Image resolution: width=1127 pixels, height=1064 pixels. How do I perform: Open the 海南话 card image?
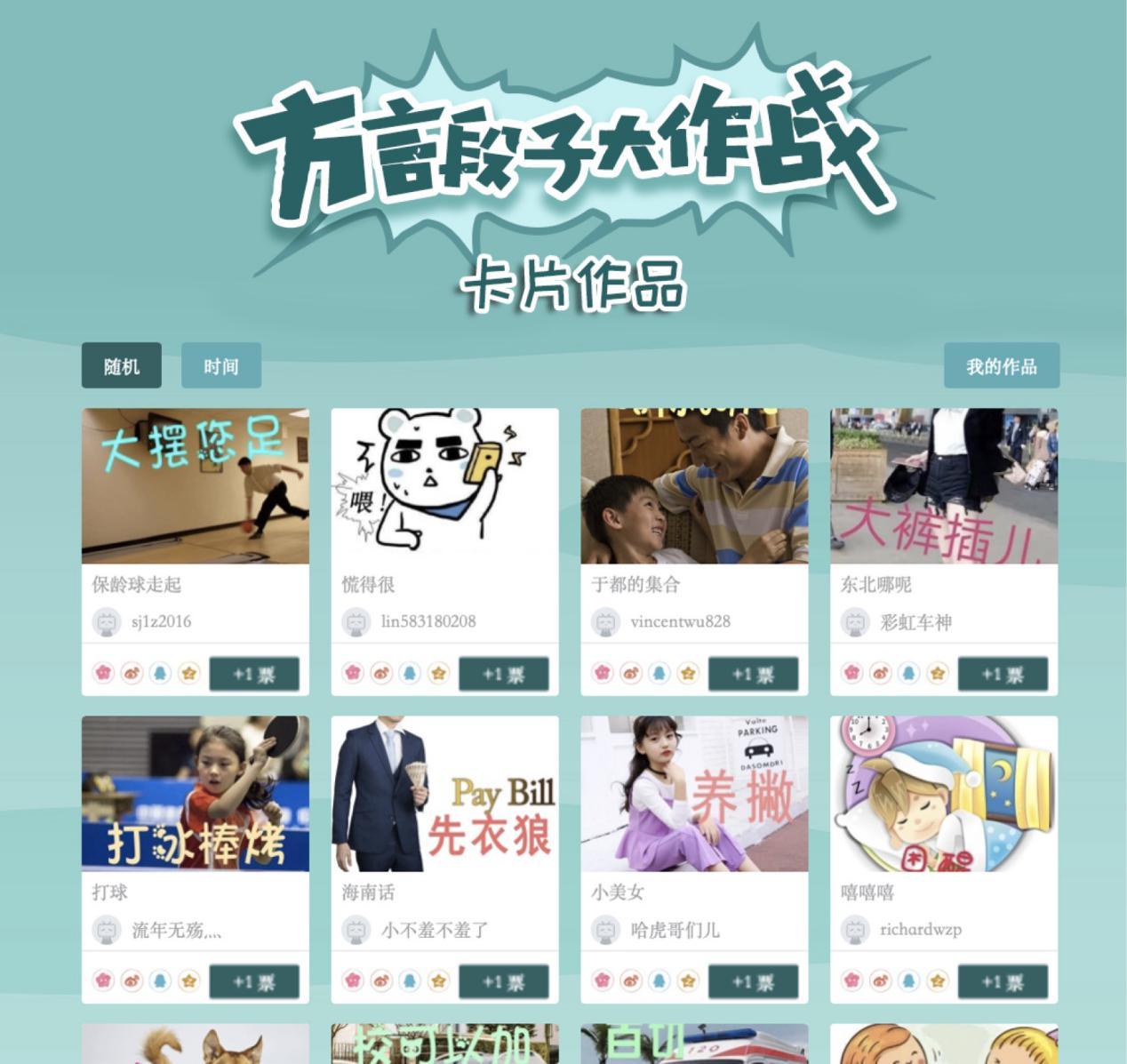pyautogui.click(x=444, y=793)
